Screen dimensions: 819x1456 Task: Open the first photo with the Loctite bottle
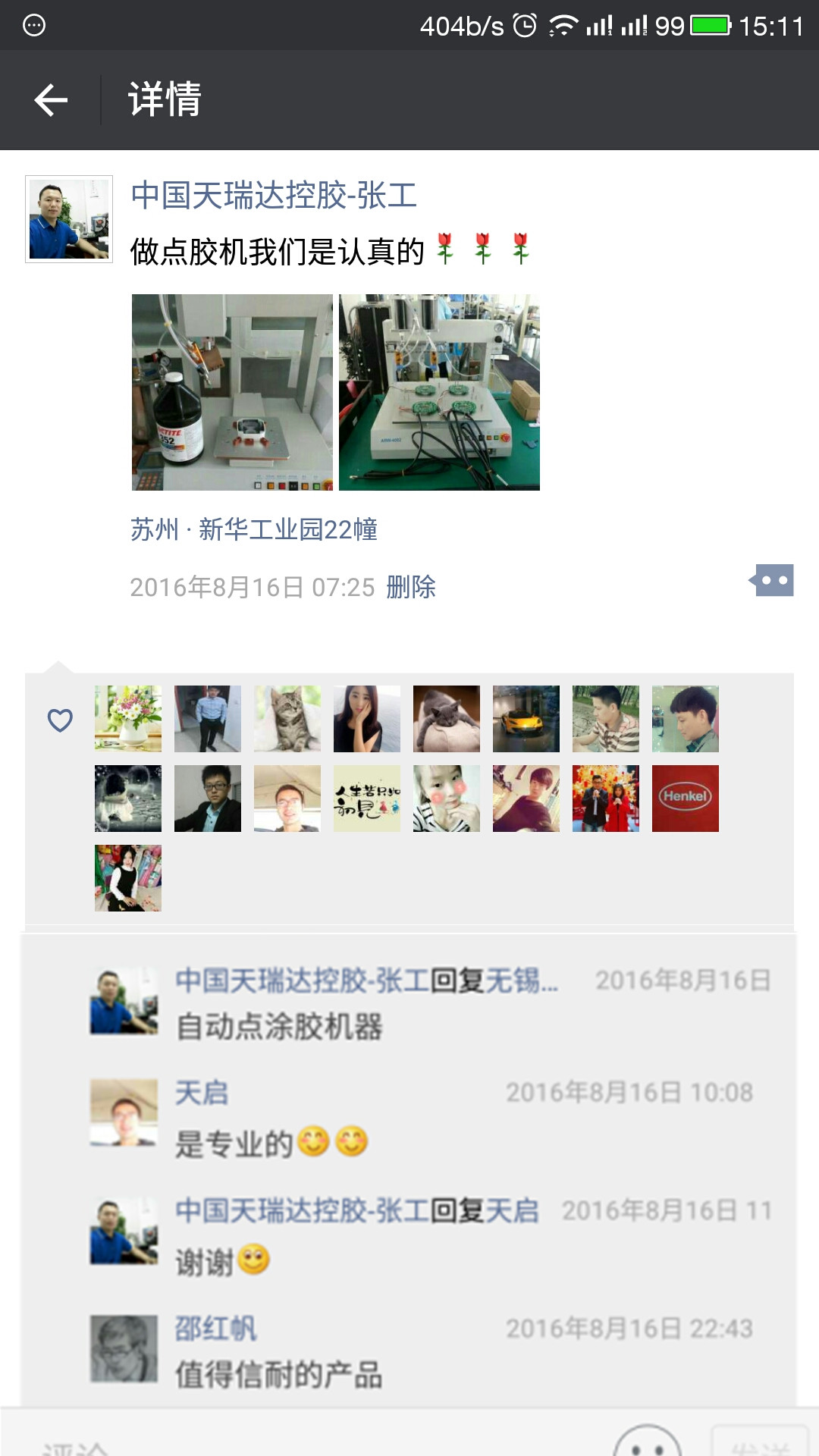pyautogui.click(x=232, y=392)
